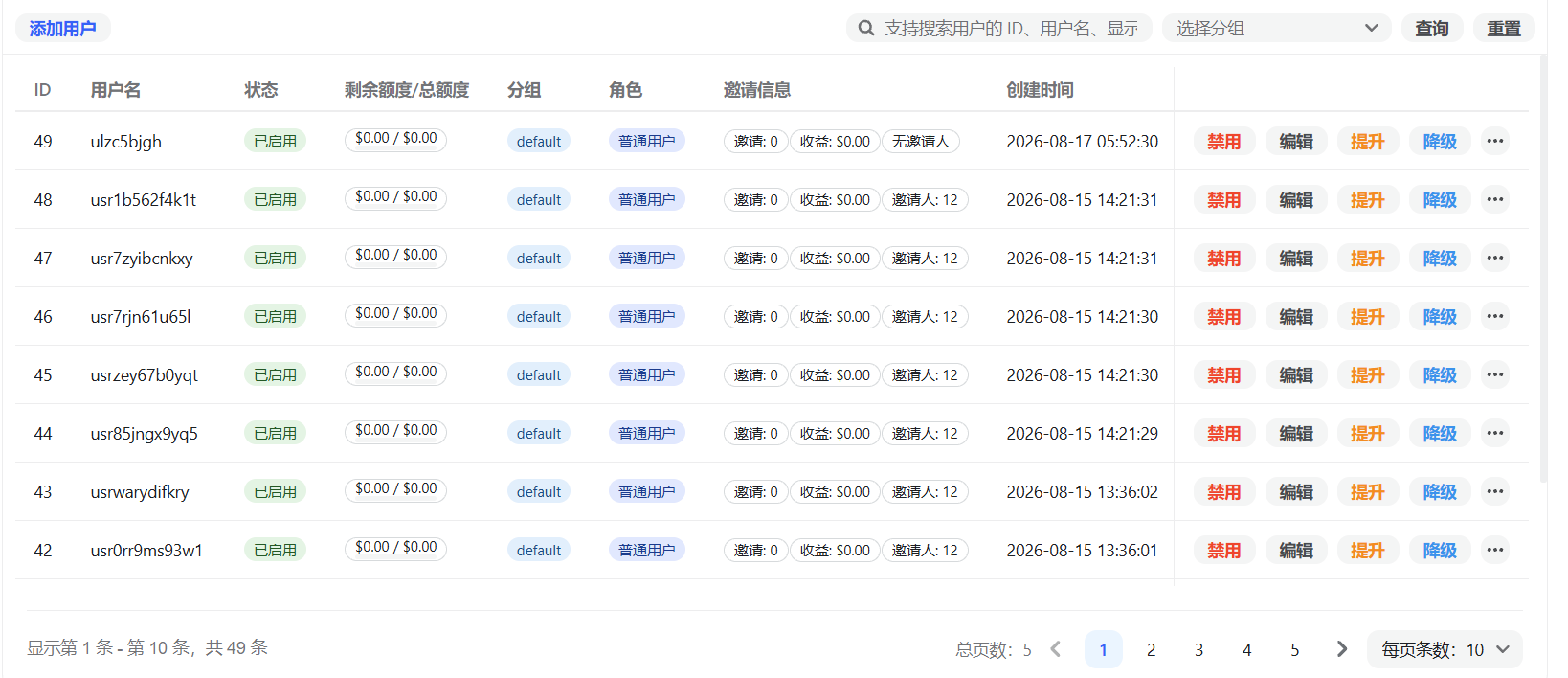Go to page 2

point(1151,650)
